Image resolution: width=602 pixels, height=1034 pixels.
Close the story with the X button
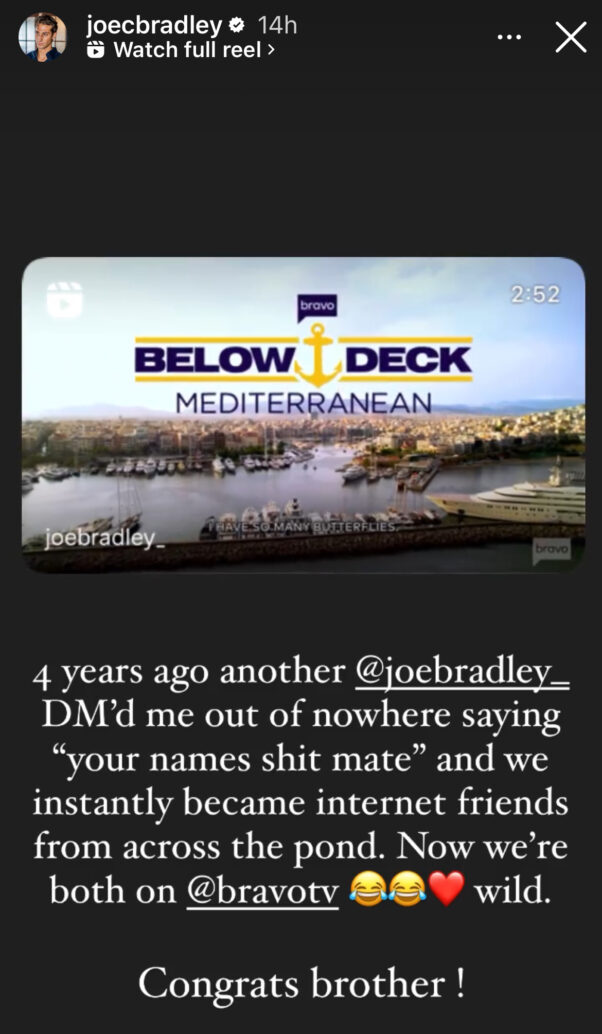[570, 37]
